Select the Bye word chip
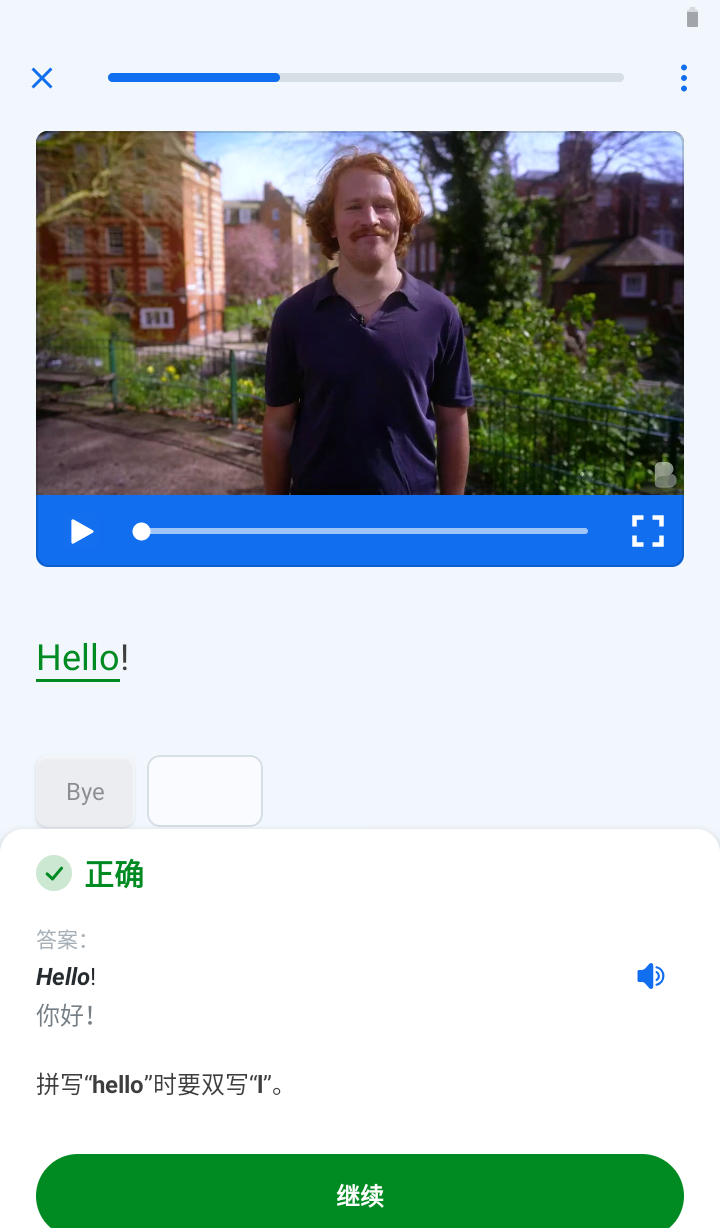The image size is (720, 1228). (85, 792)
